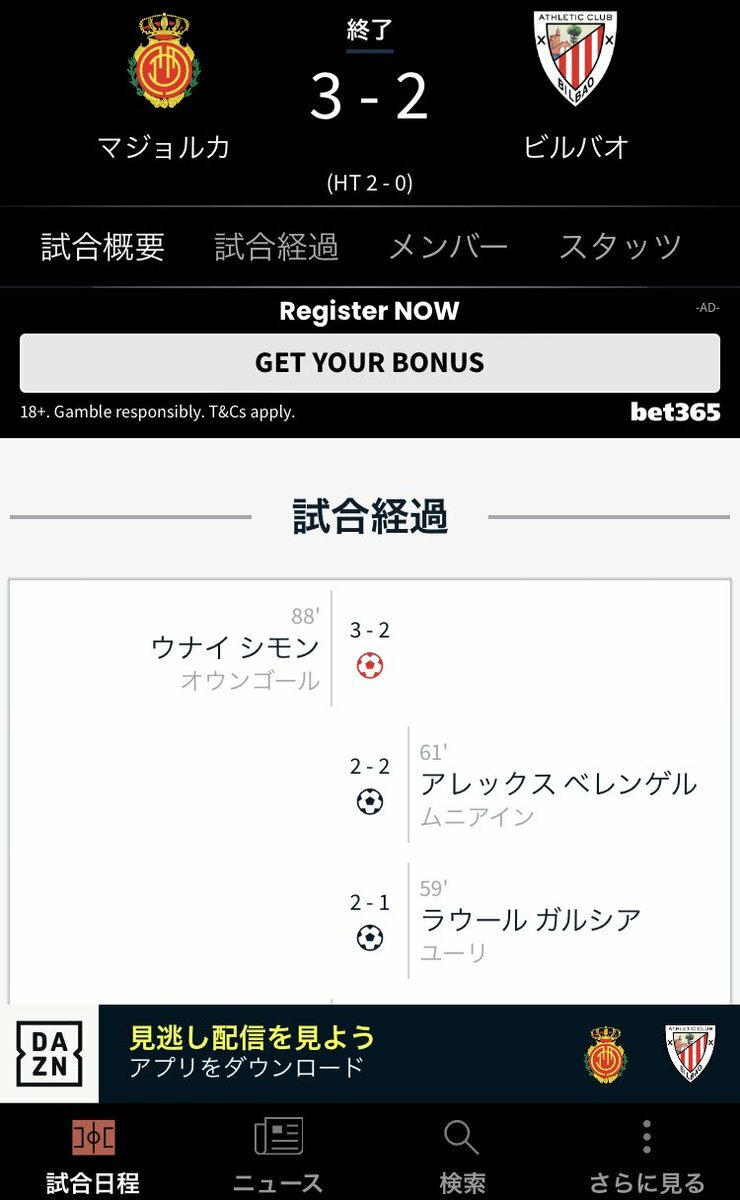Image resolution: width=740 pixels, height=1200 pixels.
Task: Open the ニュース tab
Action: tap(277, 1156)
